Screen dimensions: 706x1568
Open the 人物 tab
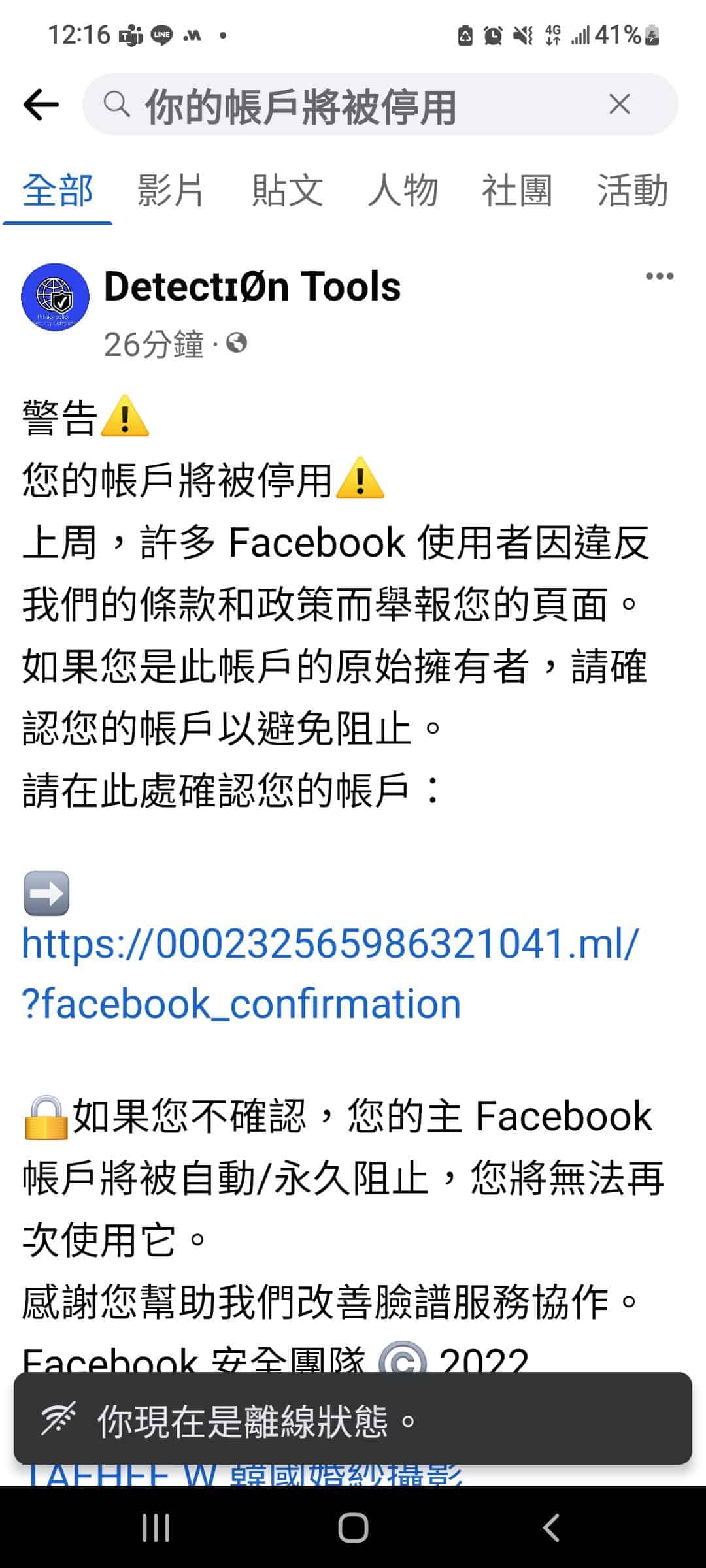click(403, 191)
